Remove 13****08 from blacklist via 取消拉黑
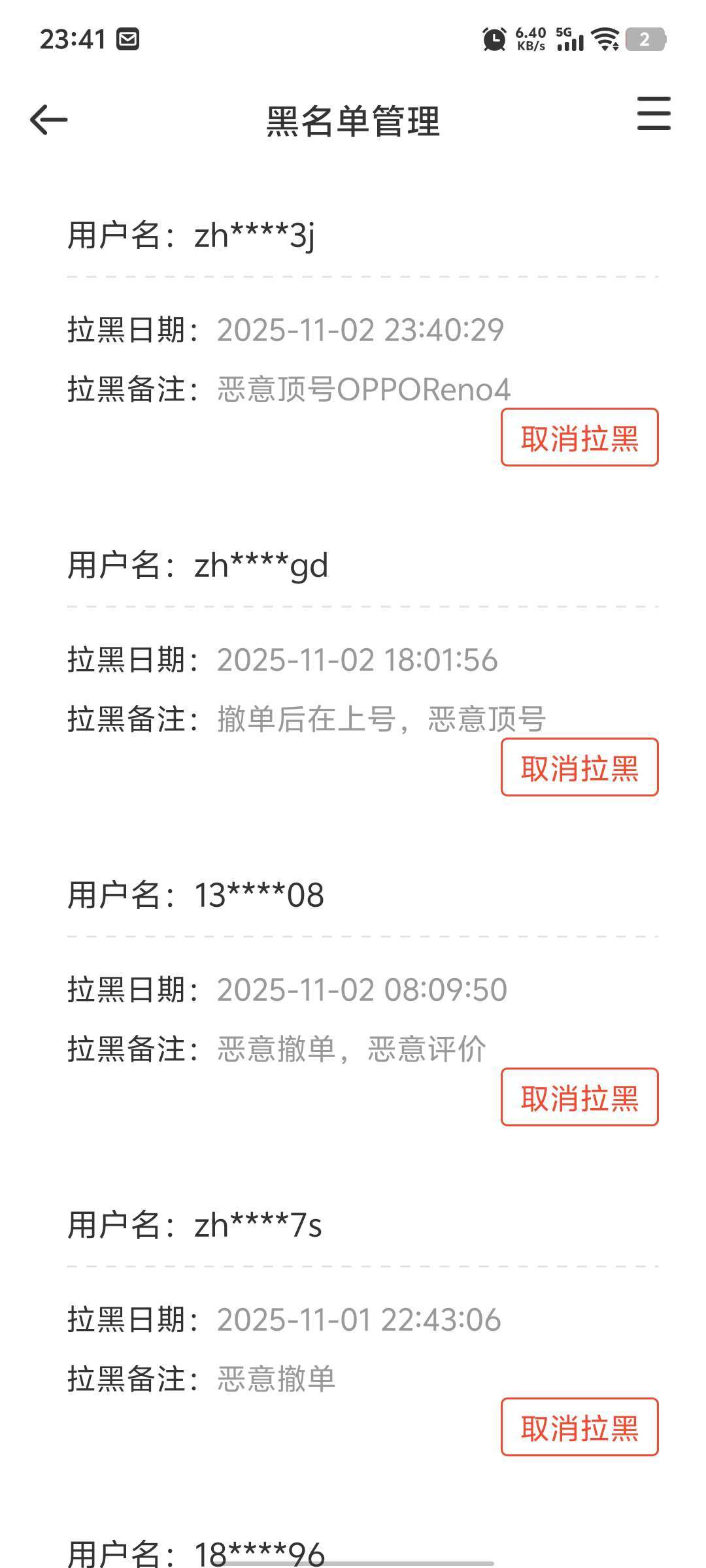Viewport: 706px width, 1568px height. (x=579, y=1098)
